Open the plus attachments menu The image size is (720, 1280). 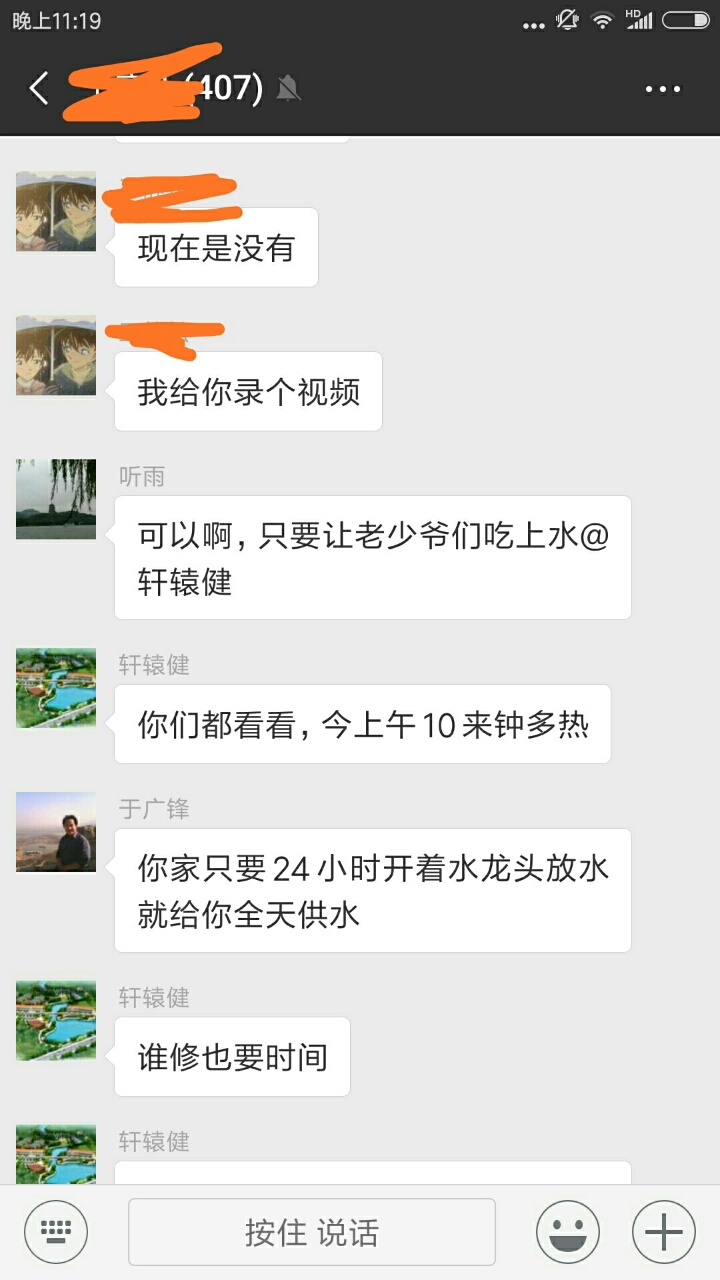[664, 1231]
